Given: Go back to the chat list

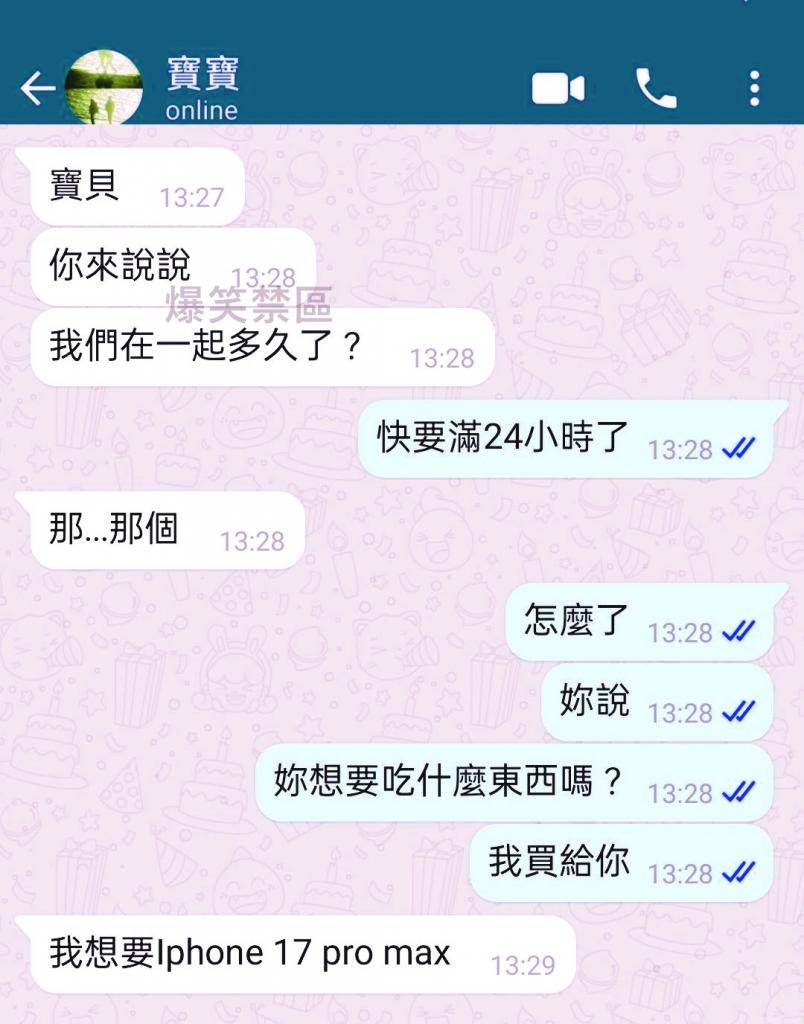Looking at the screenshot, I should tap(37, 89).
